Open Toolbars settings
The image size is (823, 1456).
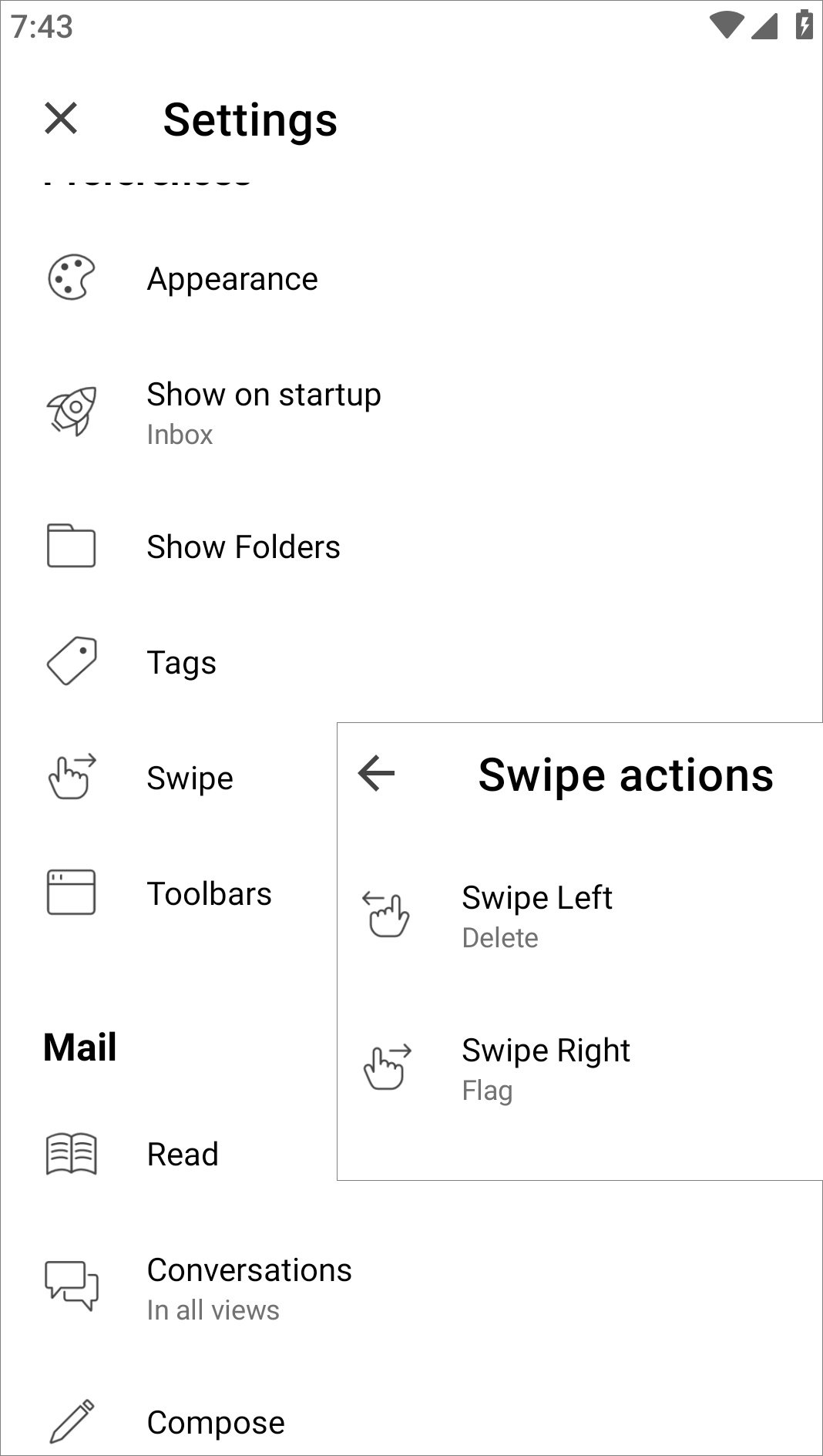pos(169,893)
